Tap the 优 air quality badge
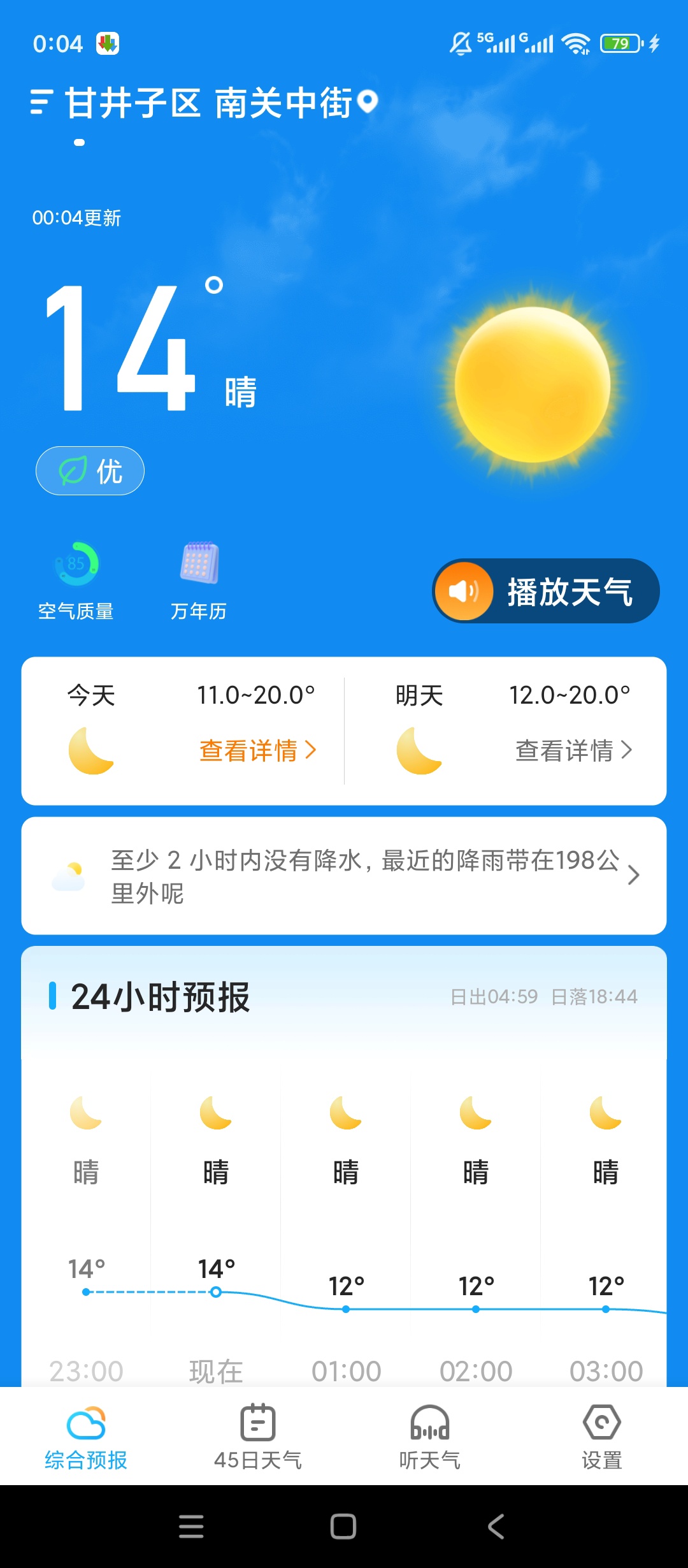This screenshot has width=688, height=1568. pyautogui.click(x=89, y=470)
